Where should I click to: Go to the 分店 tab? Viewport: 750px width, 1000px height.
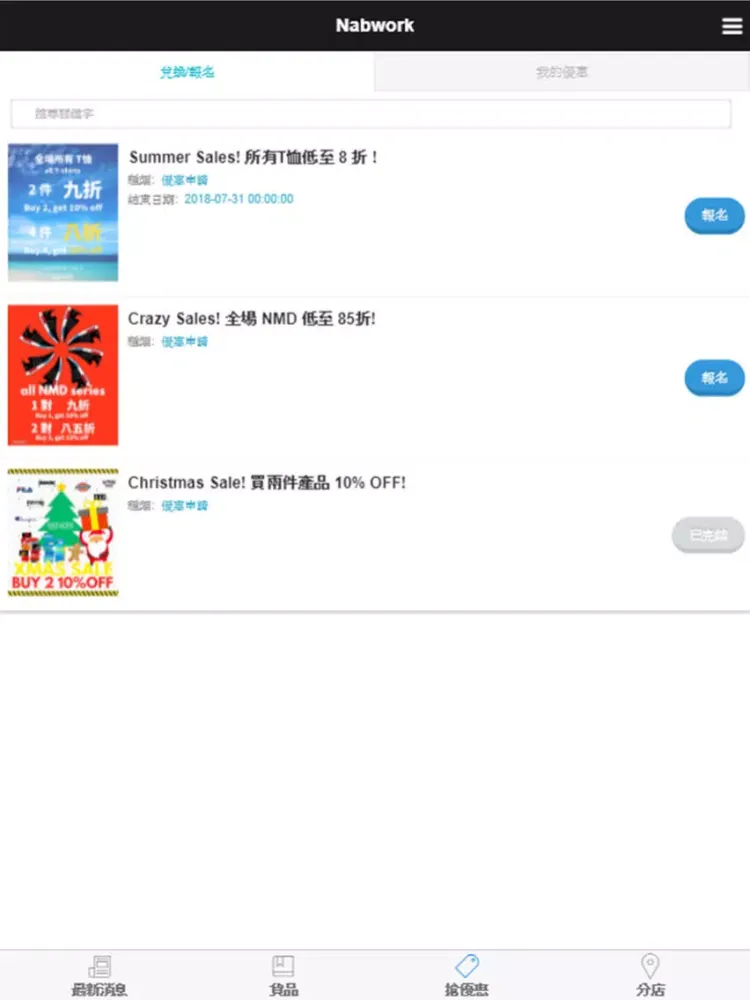650,976
